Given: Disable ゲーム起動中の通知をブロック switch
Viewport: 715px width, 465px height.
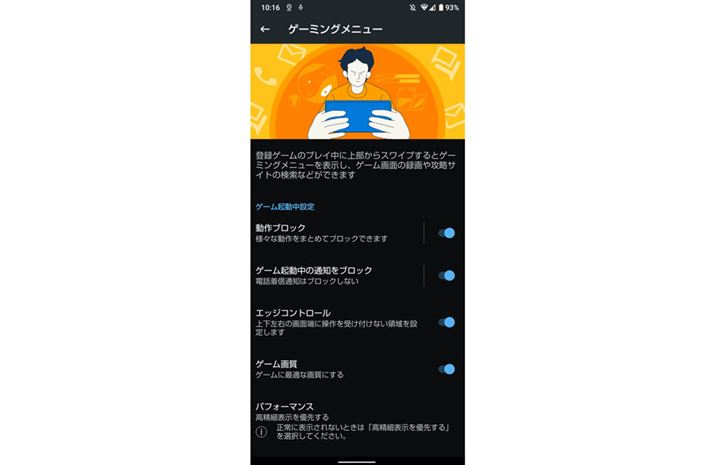Looking at the screenshot, I should click(x=446, y=275).
